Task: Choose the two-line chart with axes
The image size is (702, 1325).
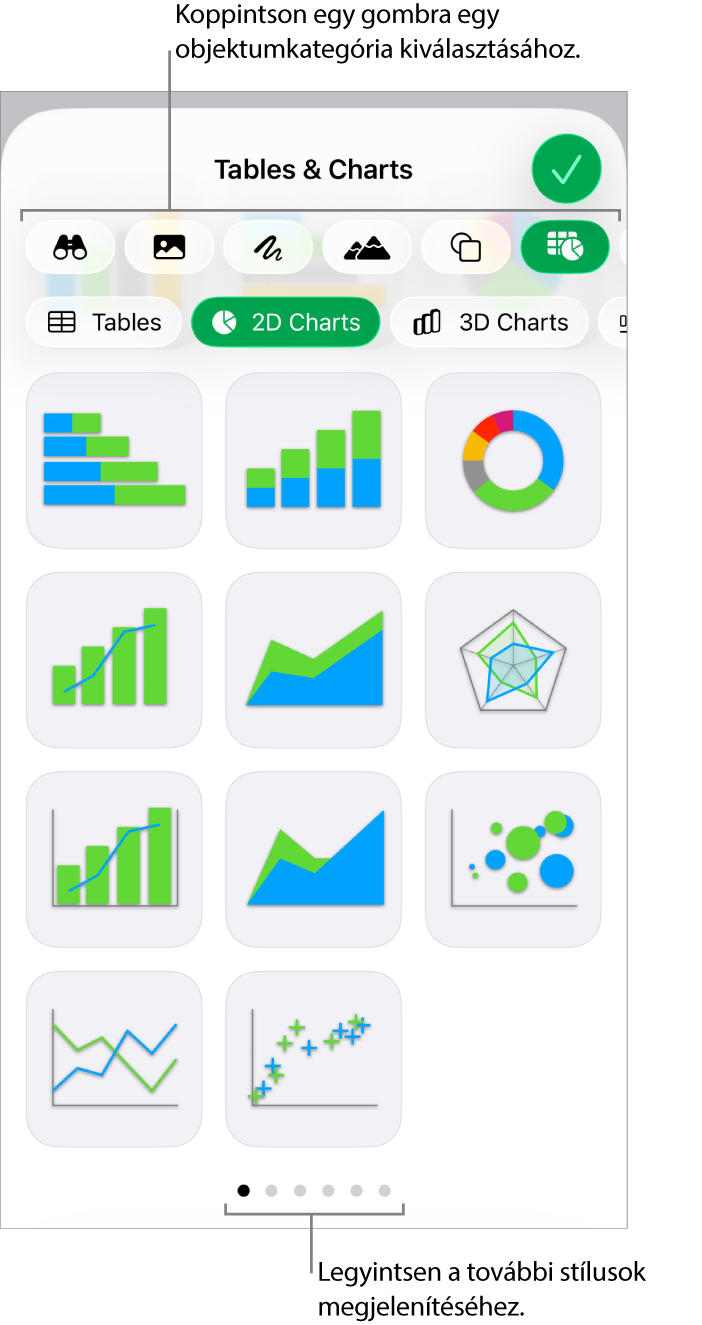Action: 114,1059
